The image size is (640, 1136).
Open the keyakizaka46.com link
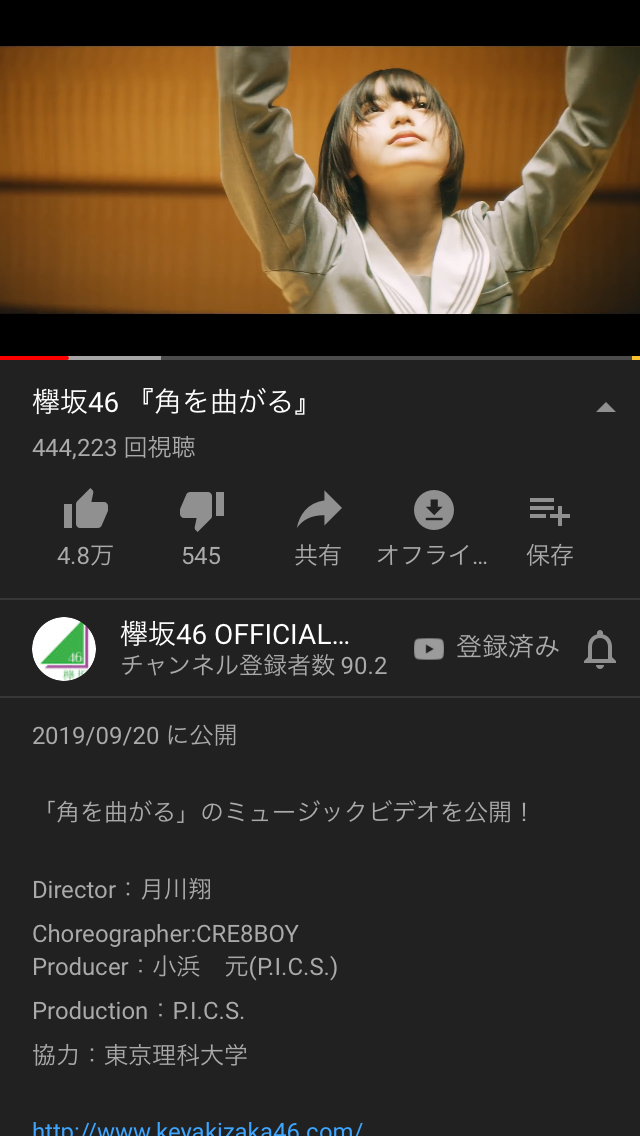[197, 1128]
